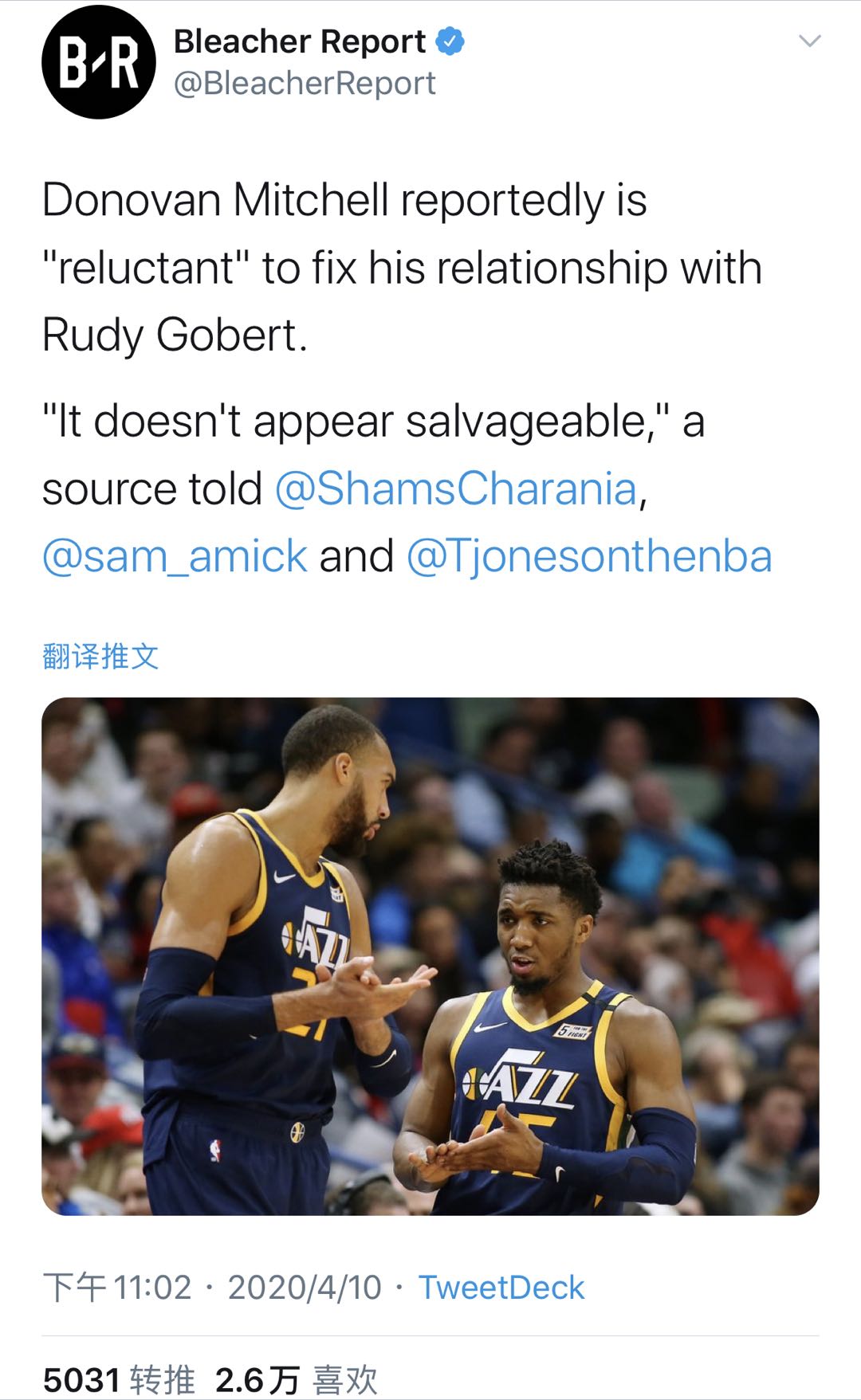Open the @Tjonesonthenba mention
Screen dimensions: 861x1400
589,555
